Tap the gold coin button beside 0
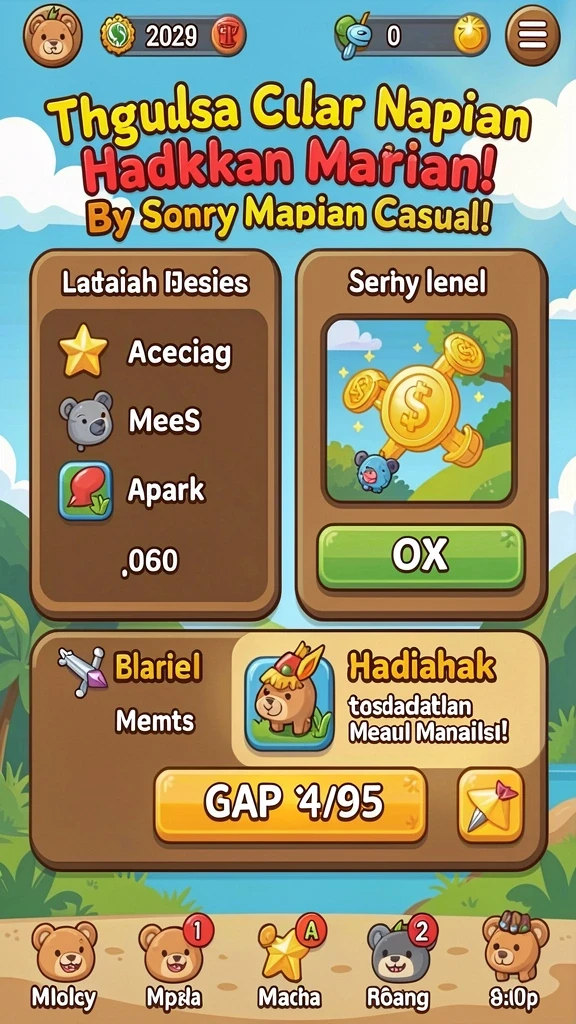This screenshot has width=576, height=1024. click(x=470, y=36)
